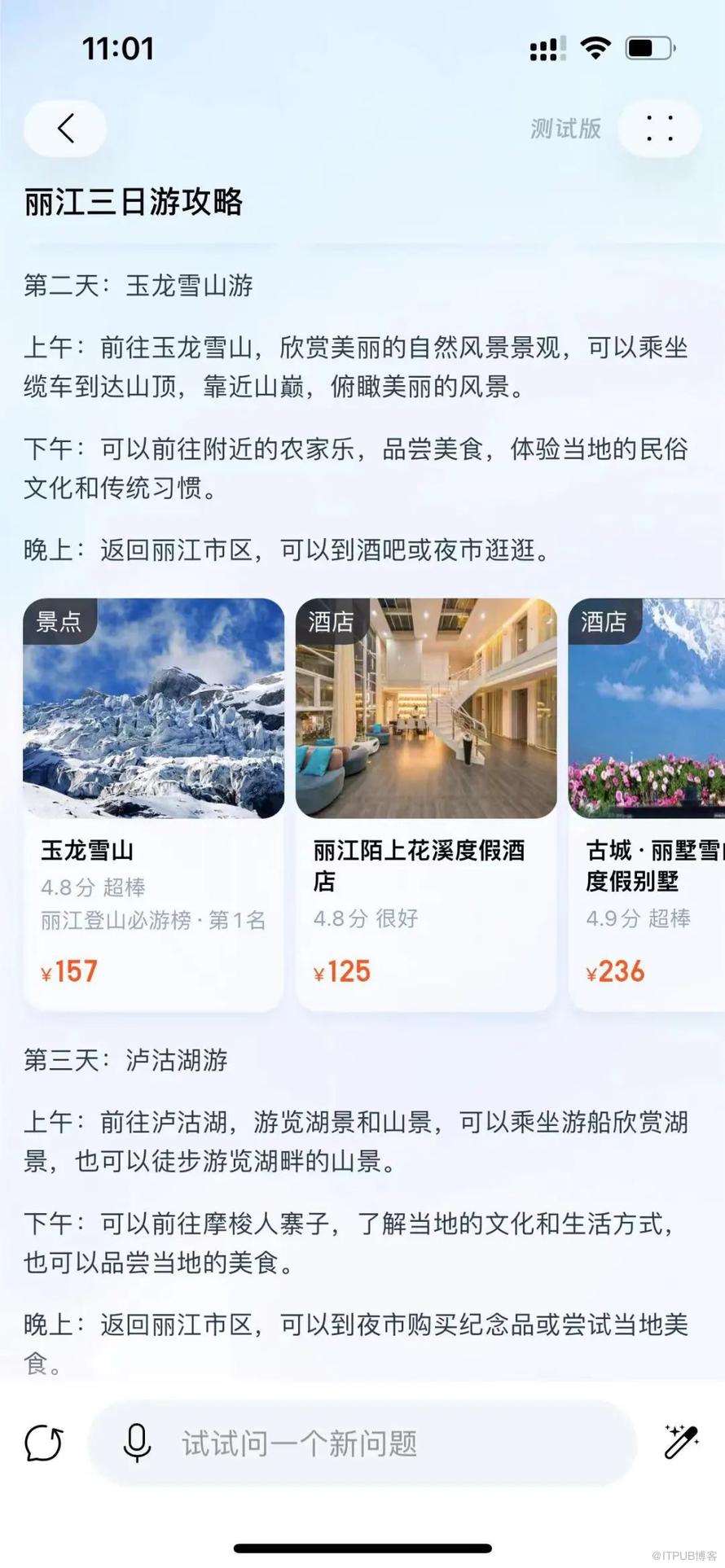The image size is (725, 1568).
Task: Tap the microphone for voice input
Action: (136, 1443)
